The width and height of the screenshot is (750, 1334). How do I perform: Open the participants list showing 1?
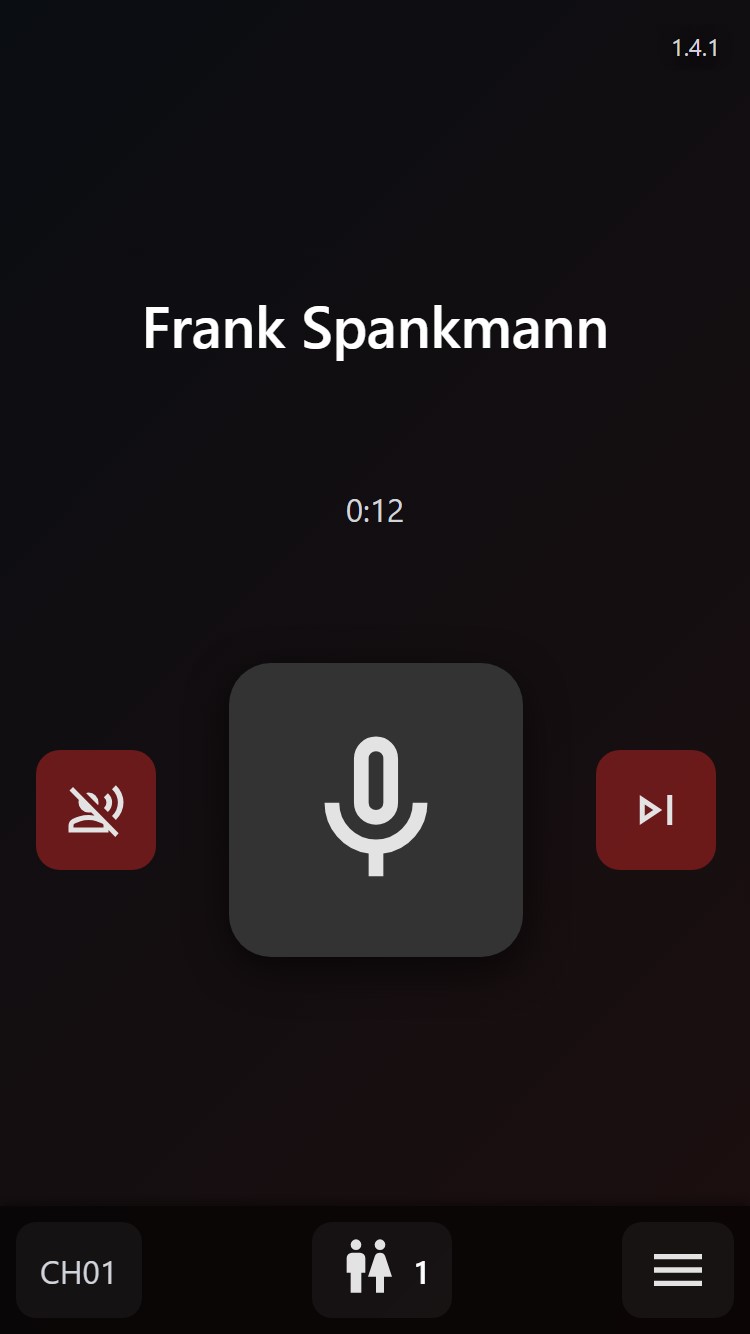(382, 1271)
